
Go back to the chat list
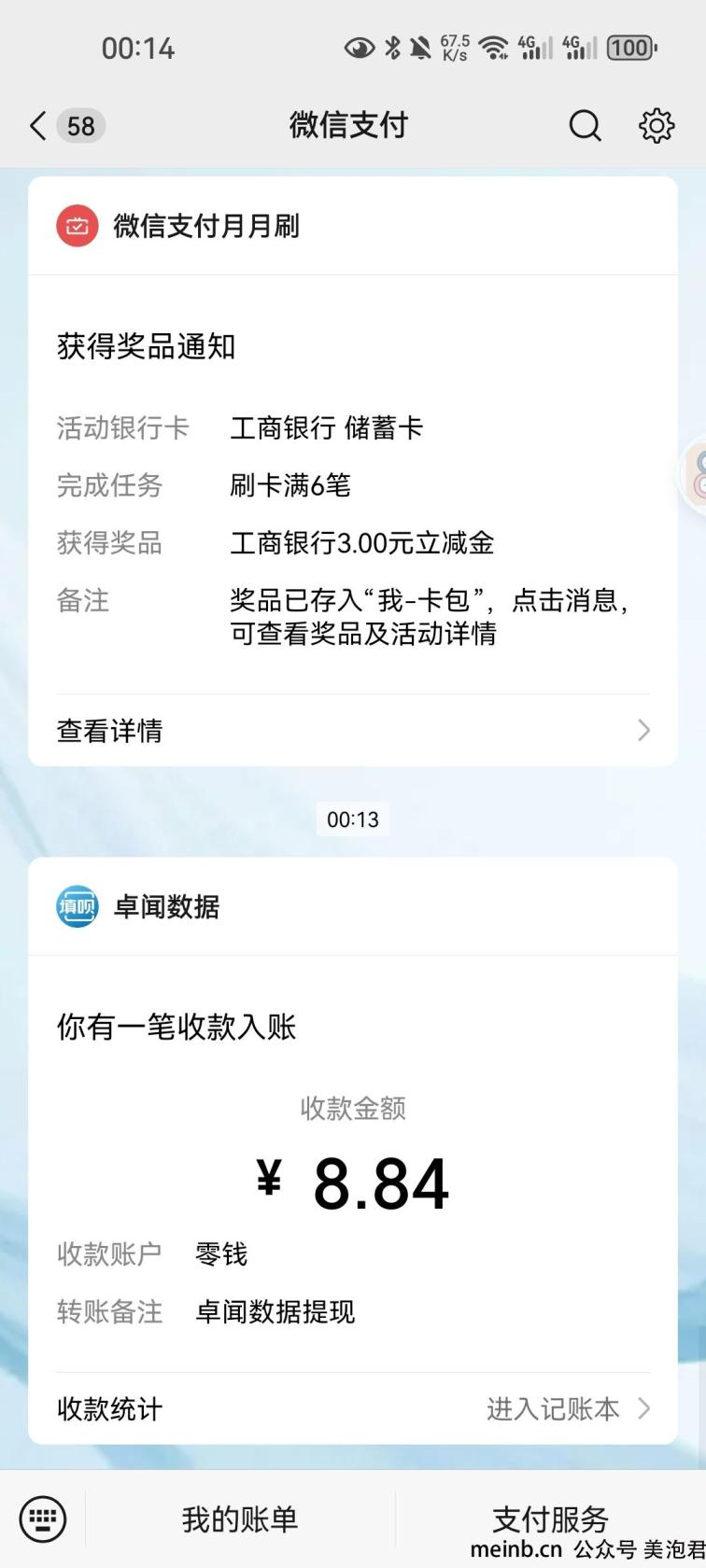pos(39,126)
